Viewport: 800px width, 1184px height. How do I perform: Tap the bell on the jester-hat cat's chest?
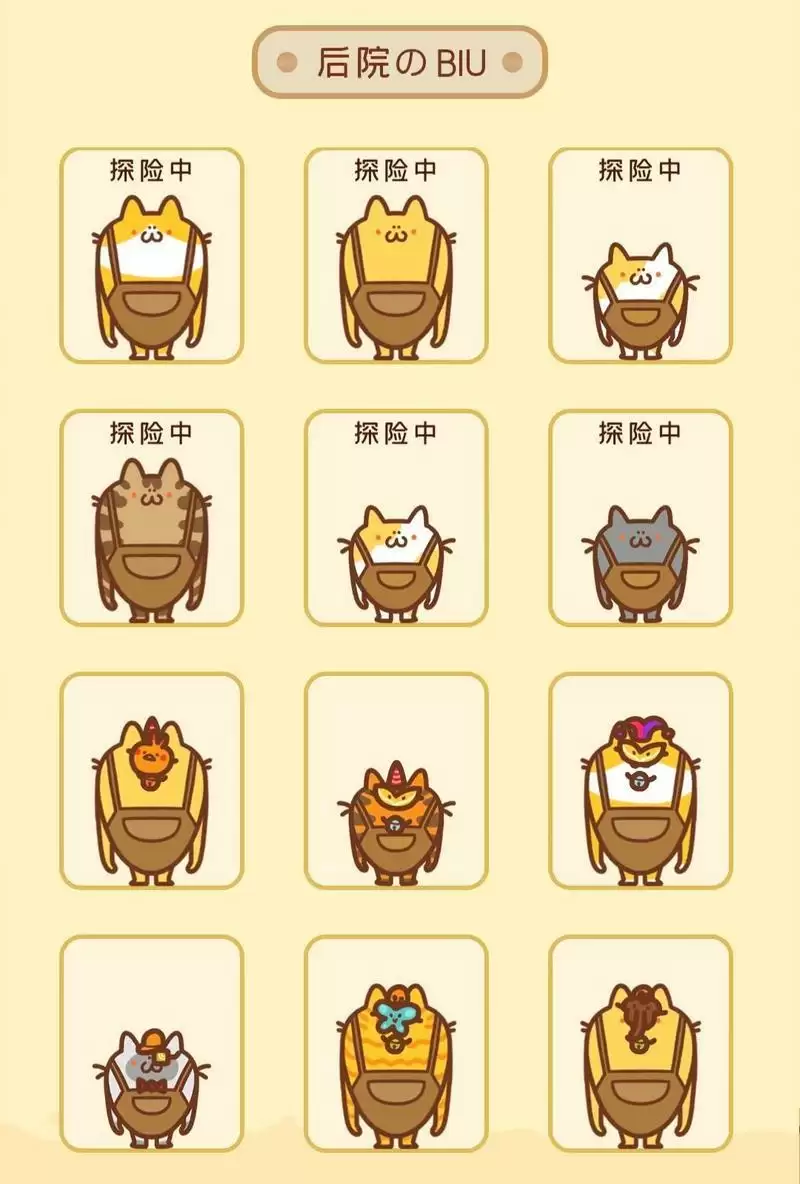click(x=640, y=778)
